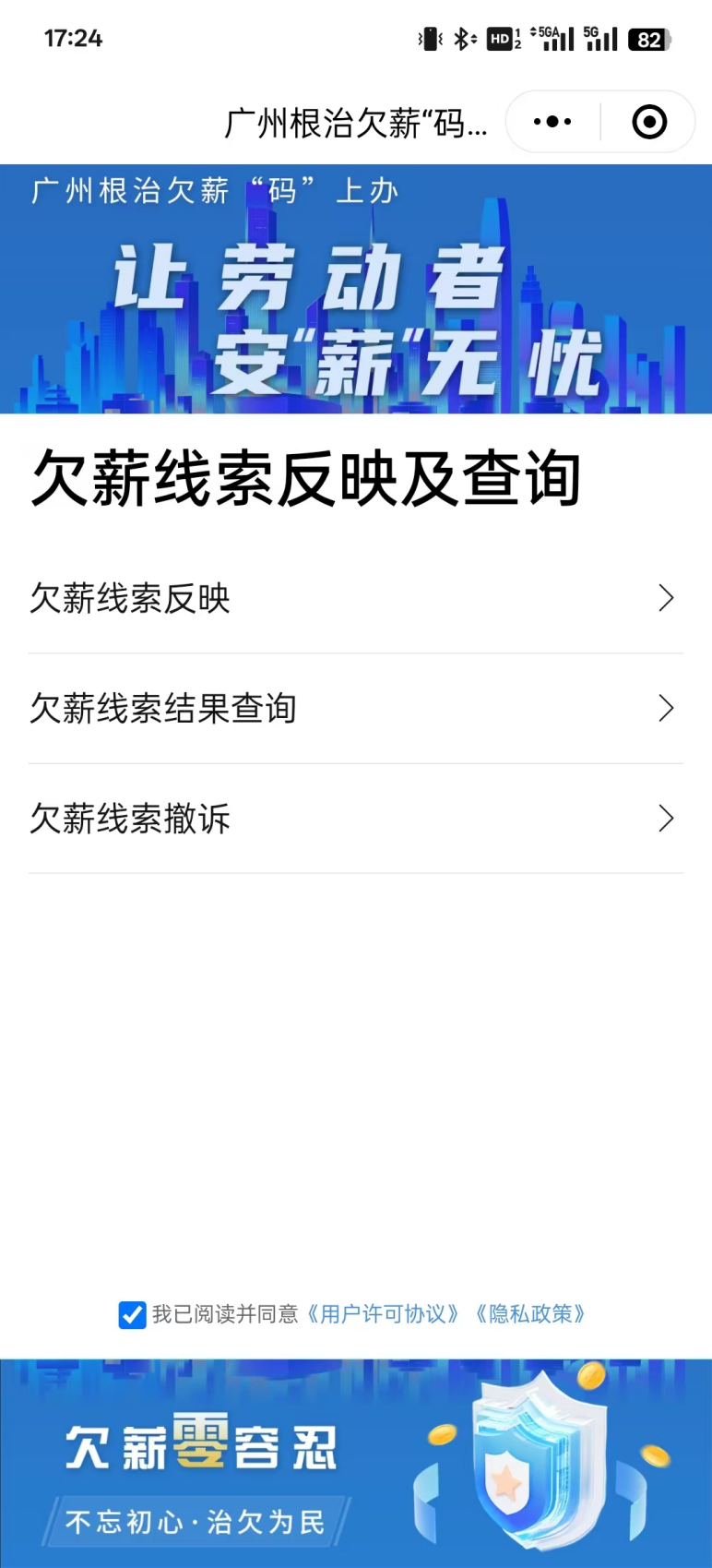Uncheck the 我已阅读并同意 checkbox

click(133, 1314)
